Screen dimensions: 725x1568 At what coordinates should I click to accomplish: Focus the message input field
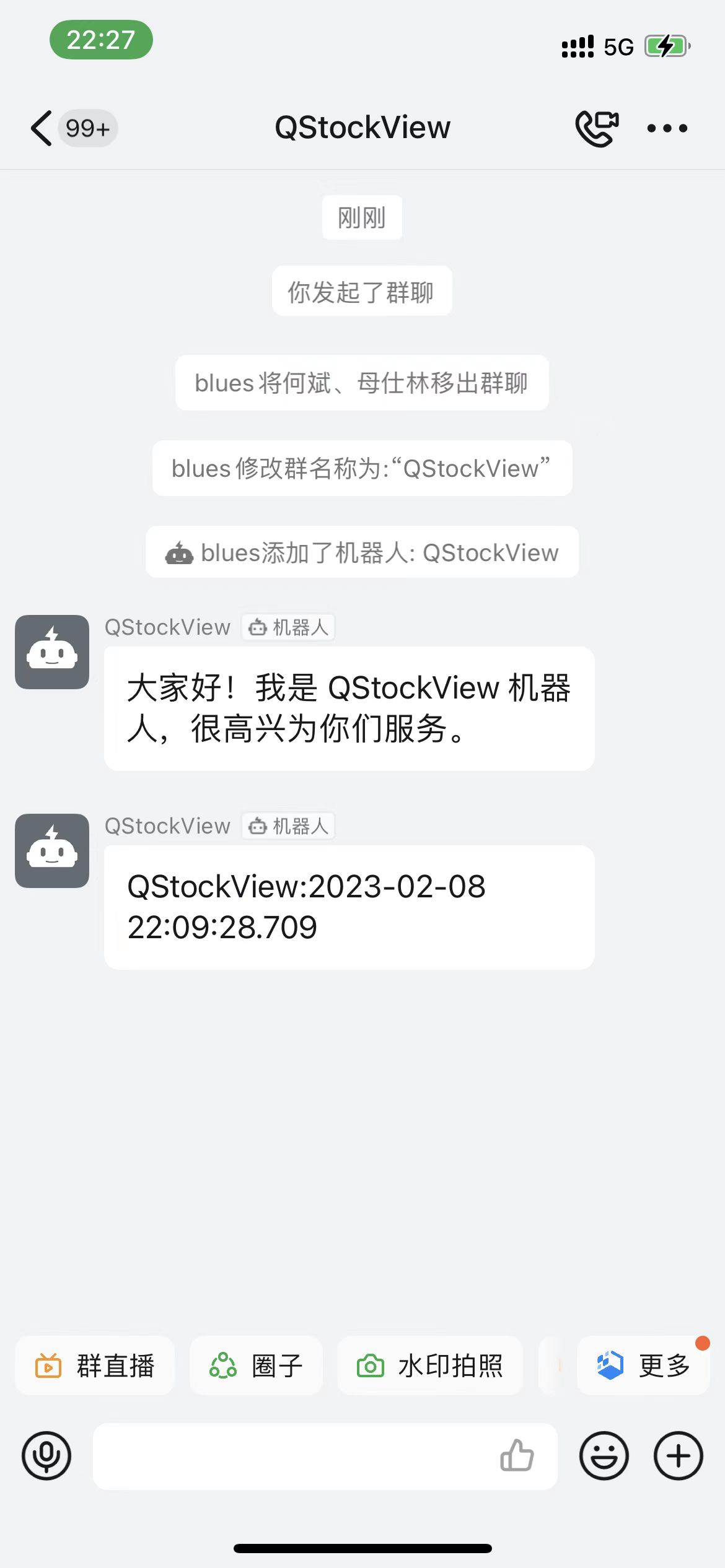pos(291,1456)
